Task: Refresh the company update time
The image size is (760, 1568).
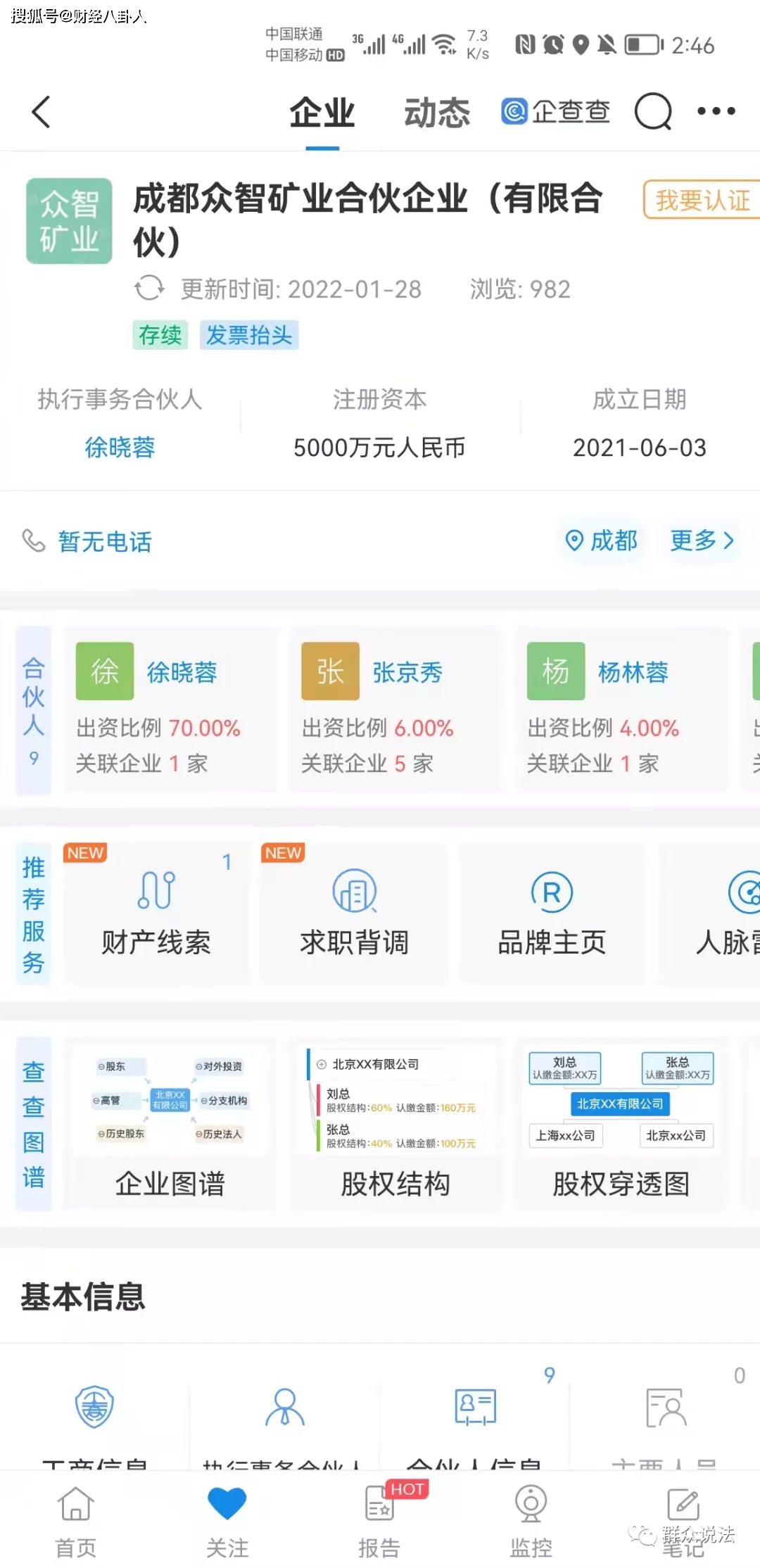Action: click(x=149, y=288)
